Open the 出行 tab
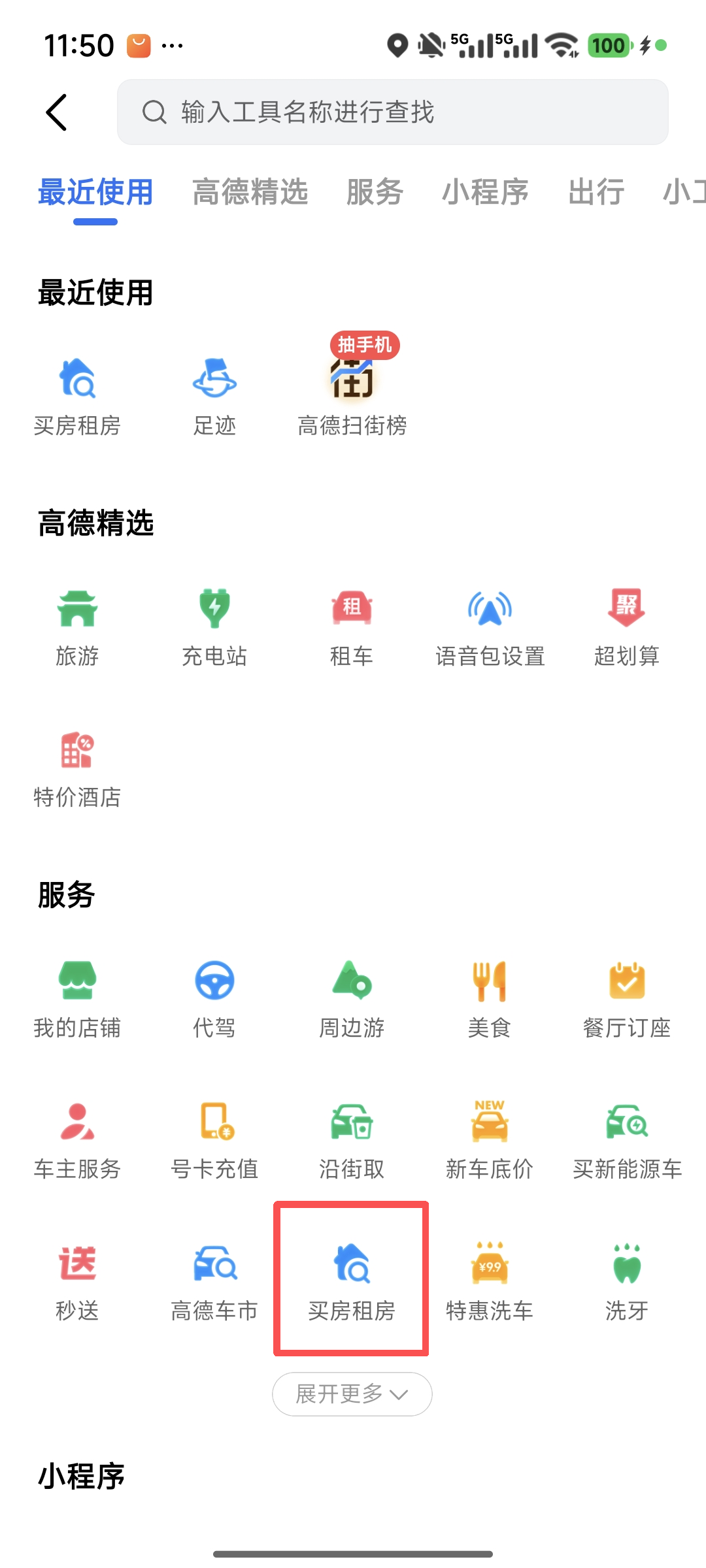The image size is (706, 1568). [596, 192]
